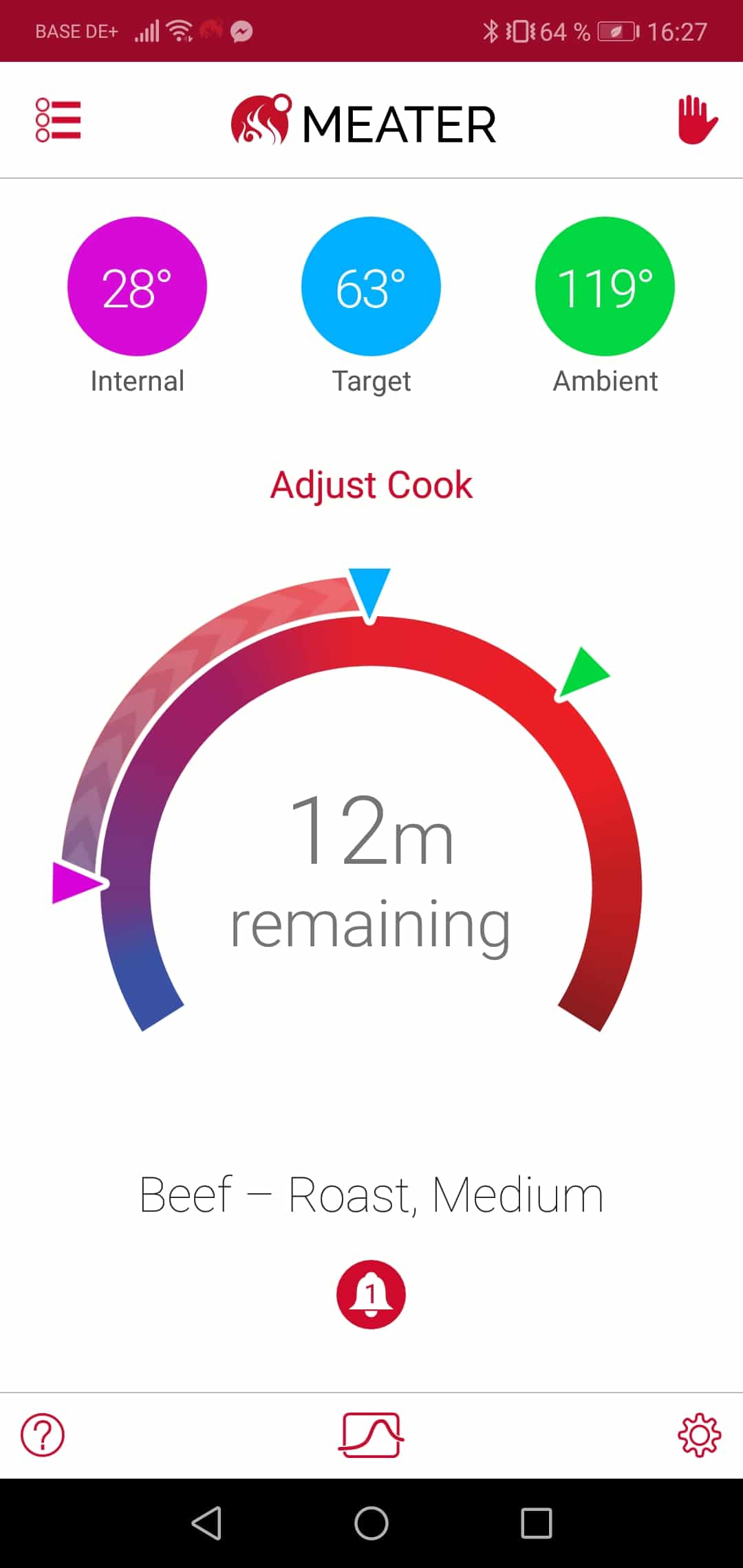This screenshot has width=743, height=1568.
Task: Tap the Adjust Cook link
Action: click(x=371, y=485)
